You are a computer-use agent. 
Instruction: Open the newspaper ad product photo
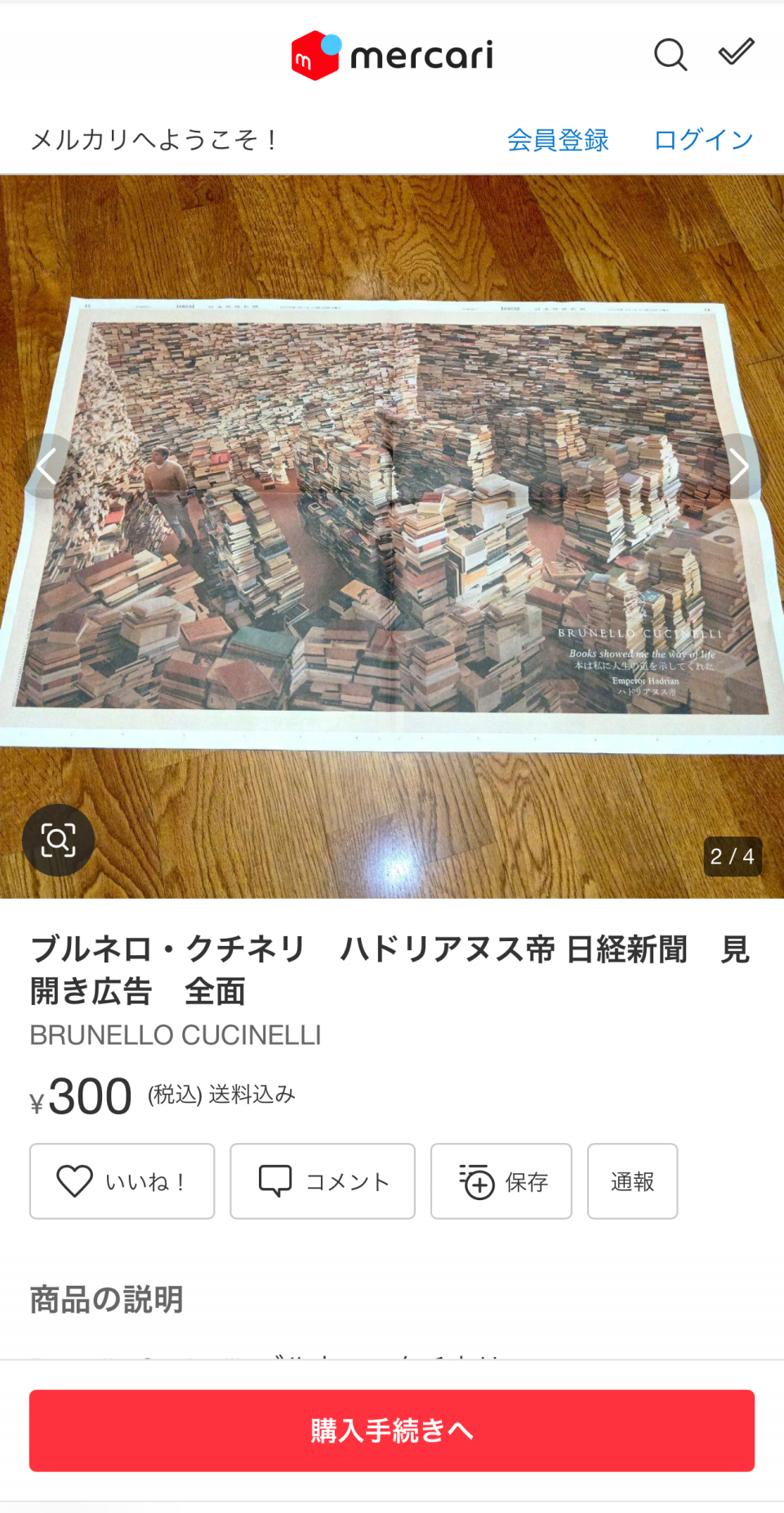[x=392, y=523]
